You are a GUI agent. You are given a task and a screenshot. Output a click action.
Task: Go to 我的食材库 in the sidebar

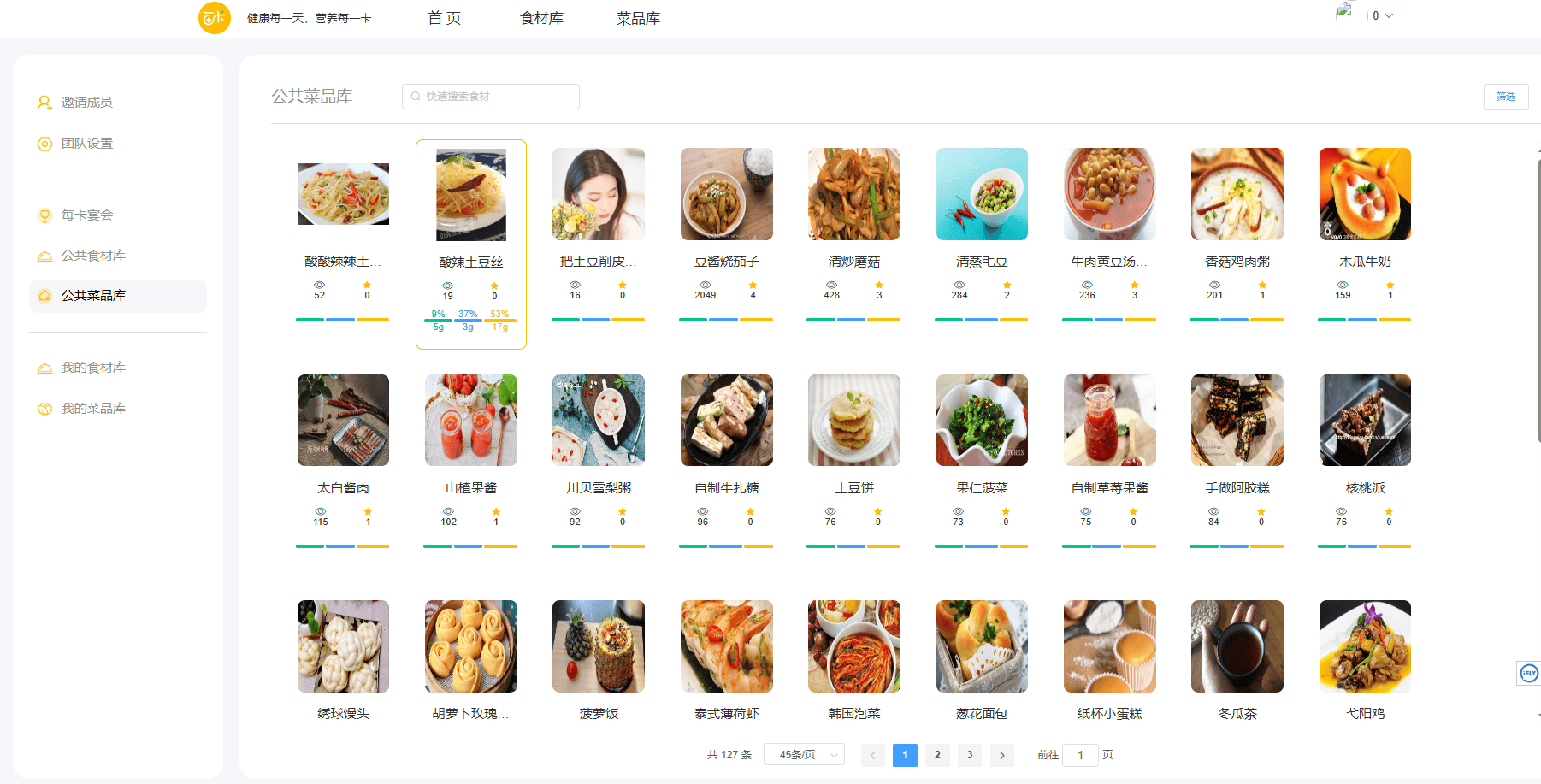click(x=92, y=368)
